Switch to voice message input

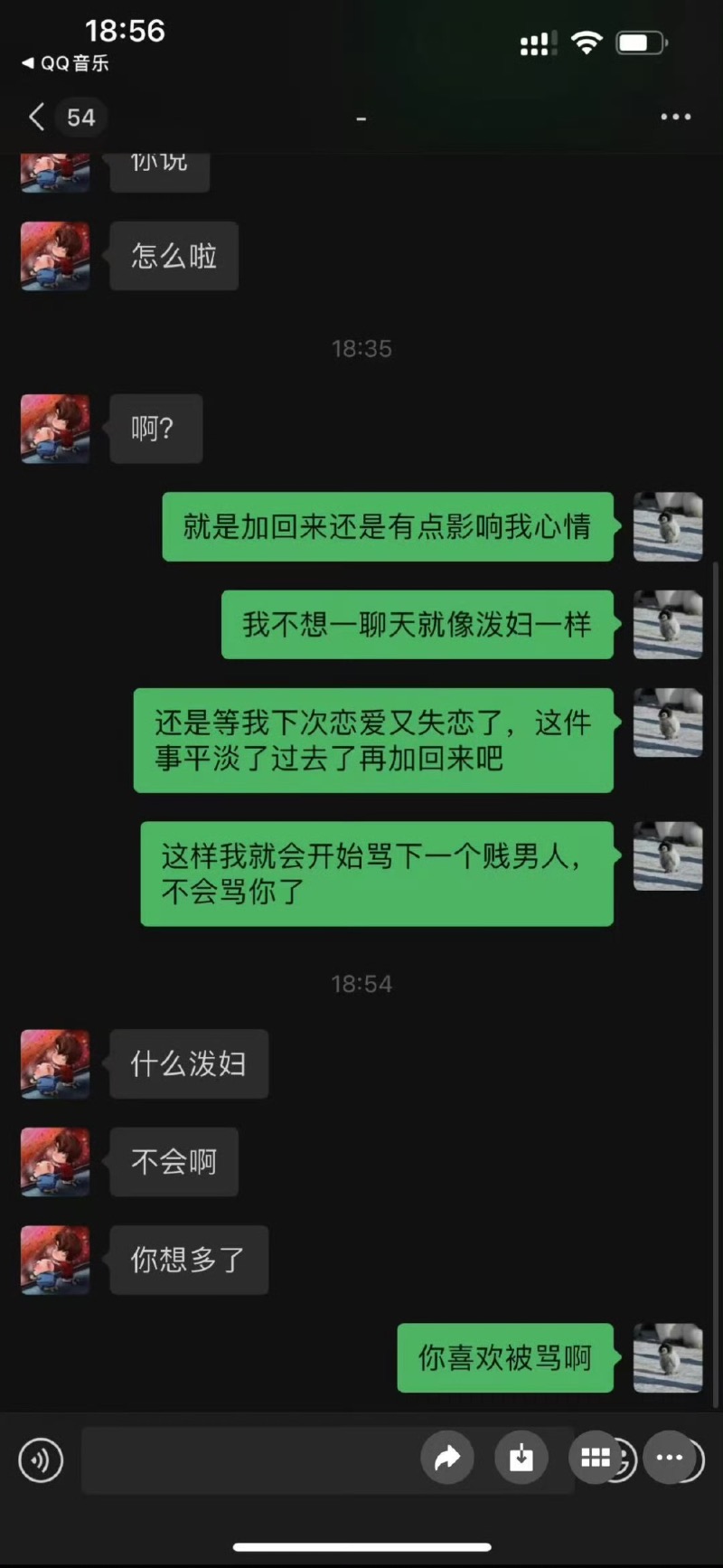41,1459
